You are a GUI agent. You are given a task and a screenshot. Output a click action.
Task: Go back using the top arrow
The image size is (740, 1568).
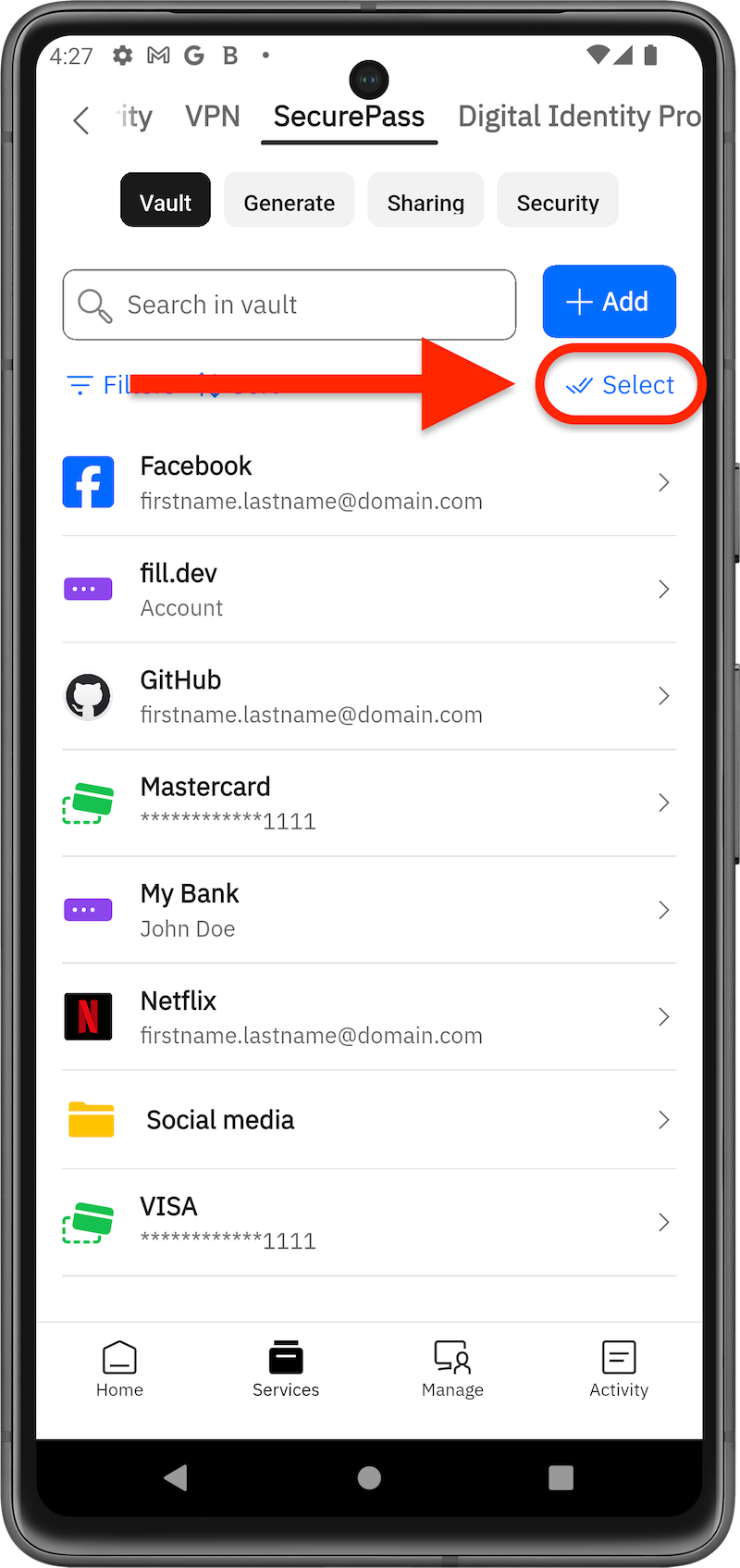81,119
